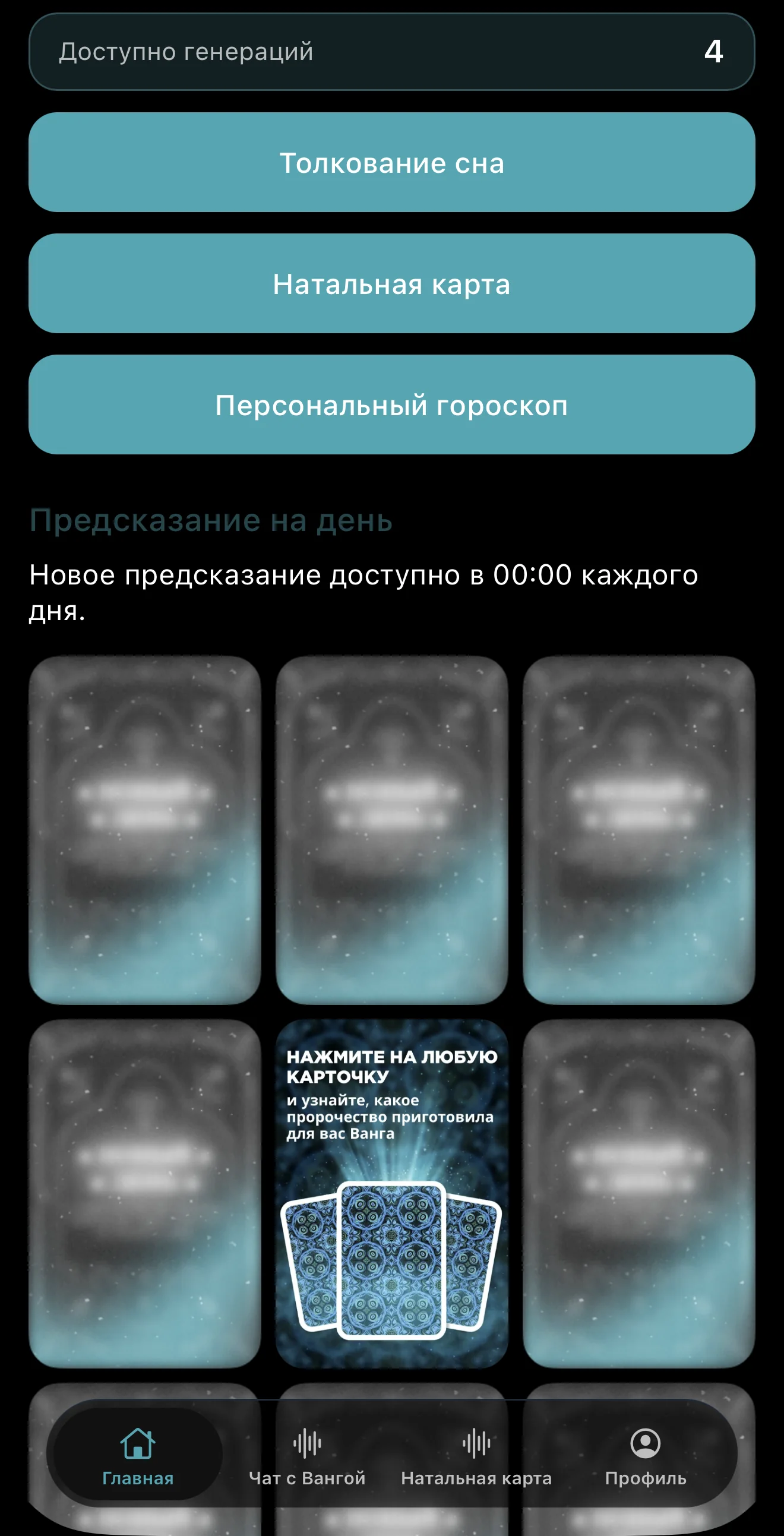This screenshot has width=784, height=1536.
Task: Tap the Нажмите на любую карточку card
Action: coord(391,1193)
